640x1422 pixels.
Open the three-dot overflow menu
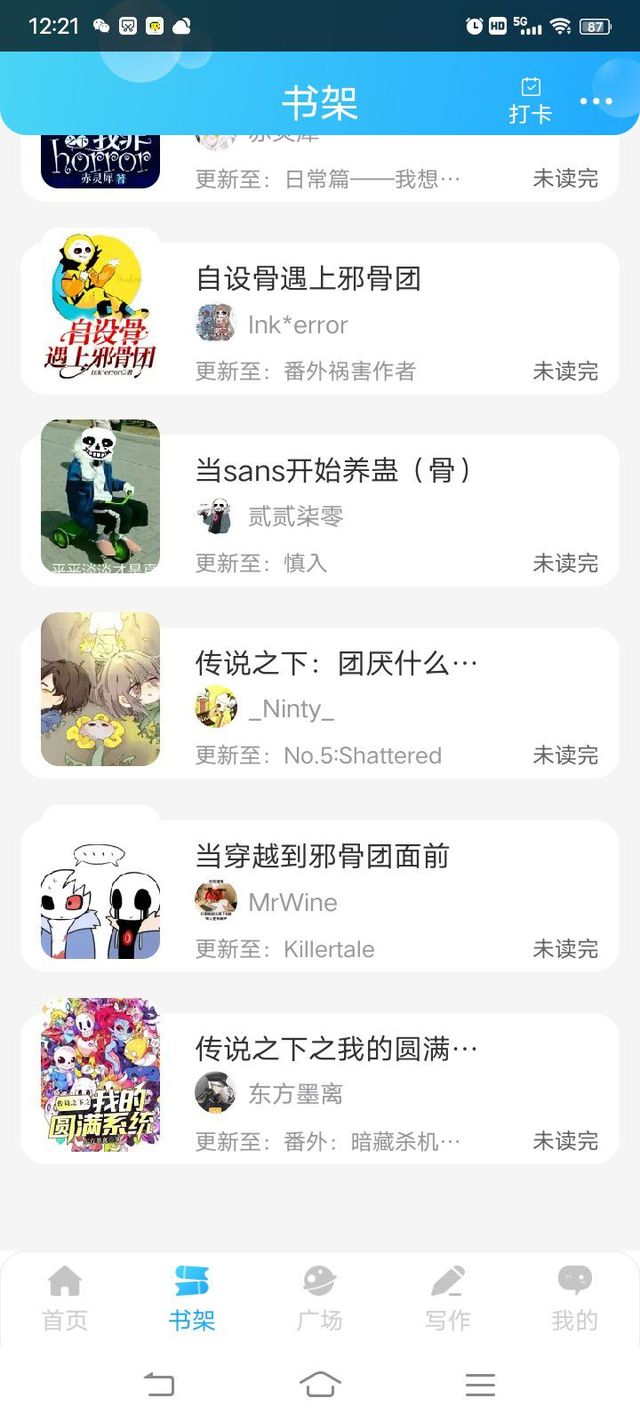pyautogui.click(x=596, y=101)
